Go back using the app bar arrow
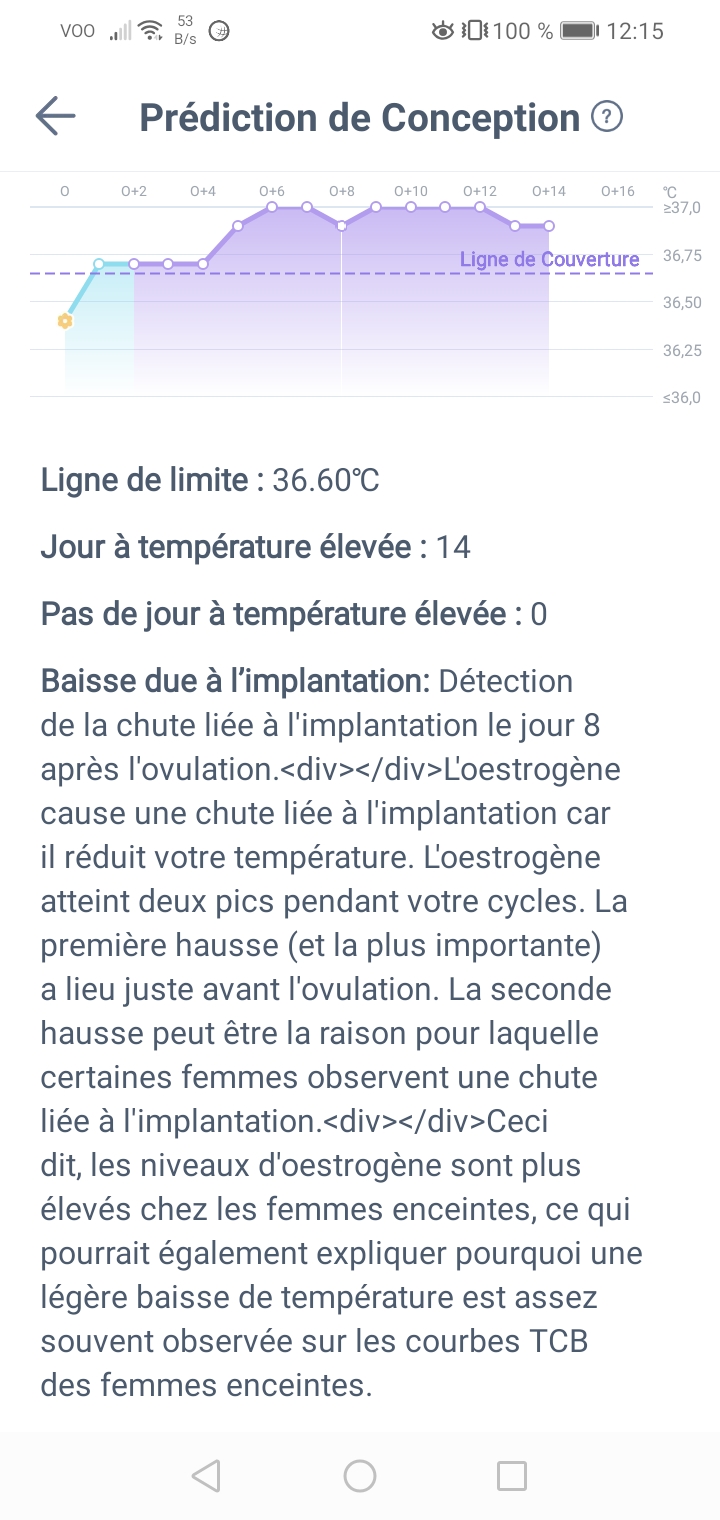The image size is (720, 1520). (56, 117)
